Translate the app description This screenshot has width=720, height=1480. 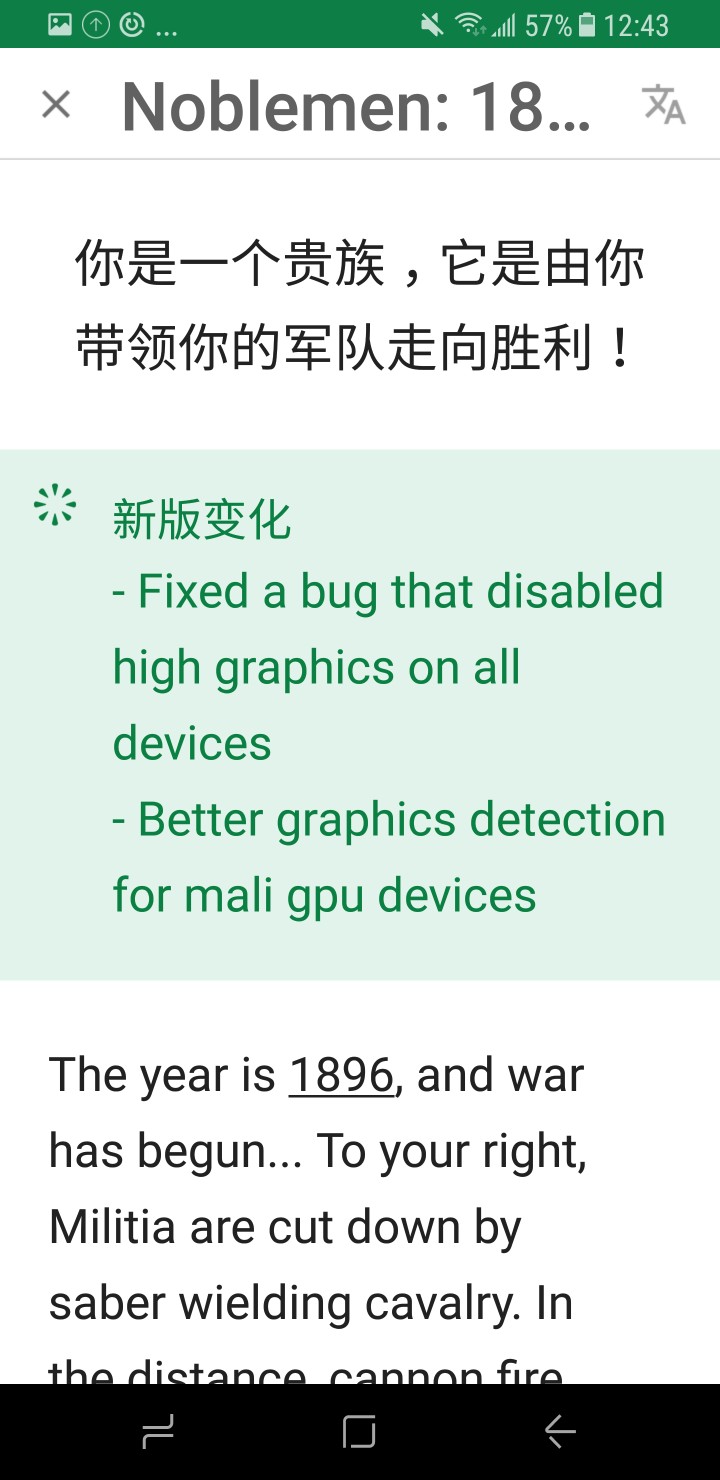pyautogui.click(x=663, y=104)
